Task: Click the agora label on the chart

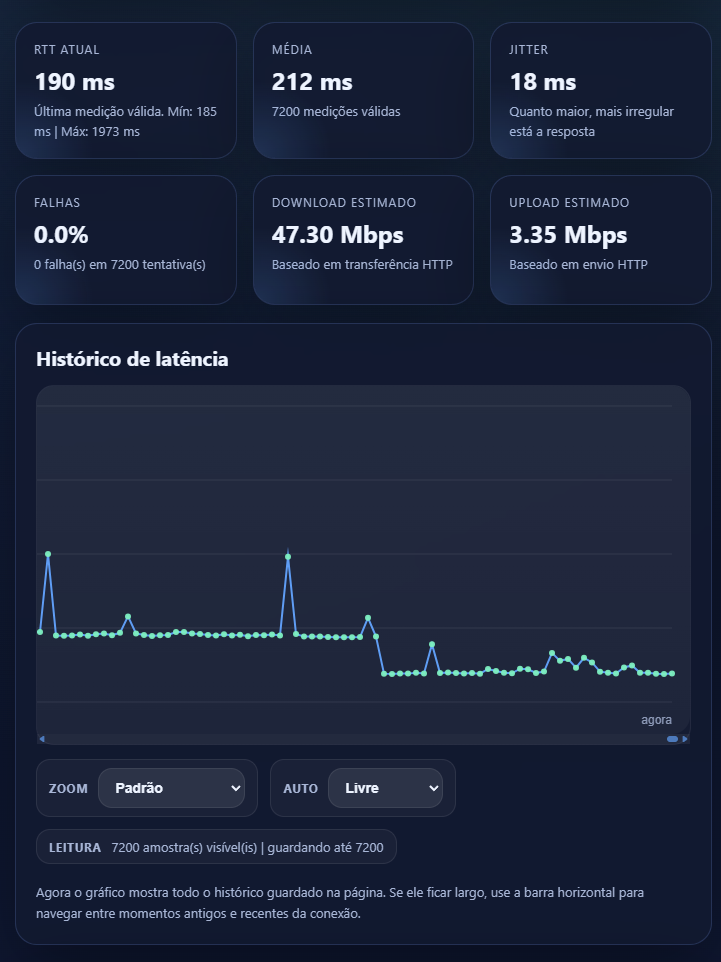Action: point(657,719)
